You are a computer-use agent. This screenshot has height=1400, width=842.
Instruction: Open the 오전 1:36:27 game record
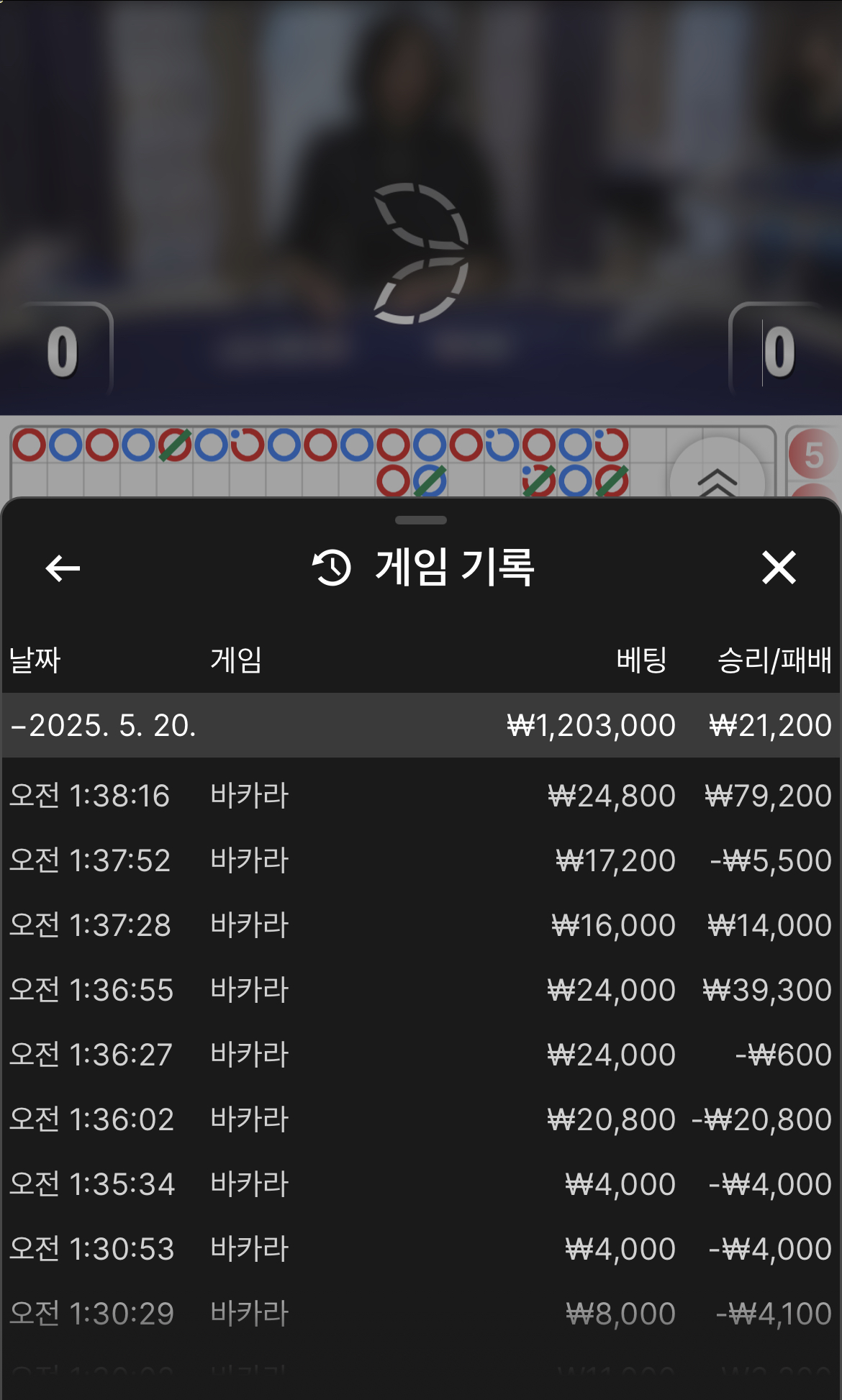[421, 1055]
